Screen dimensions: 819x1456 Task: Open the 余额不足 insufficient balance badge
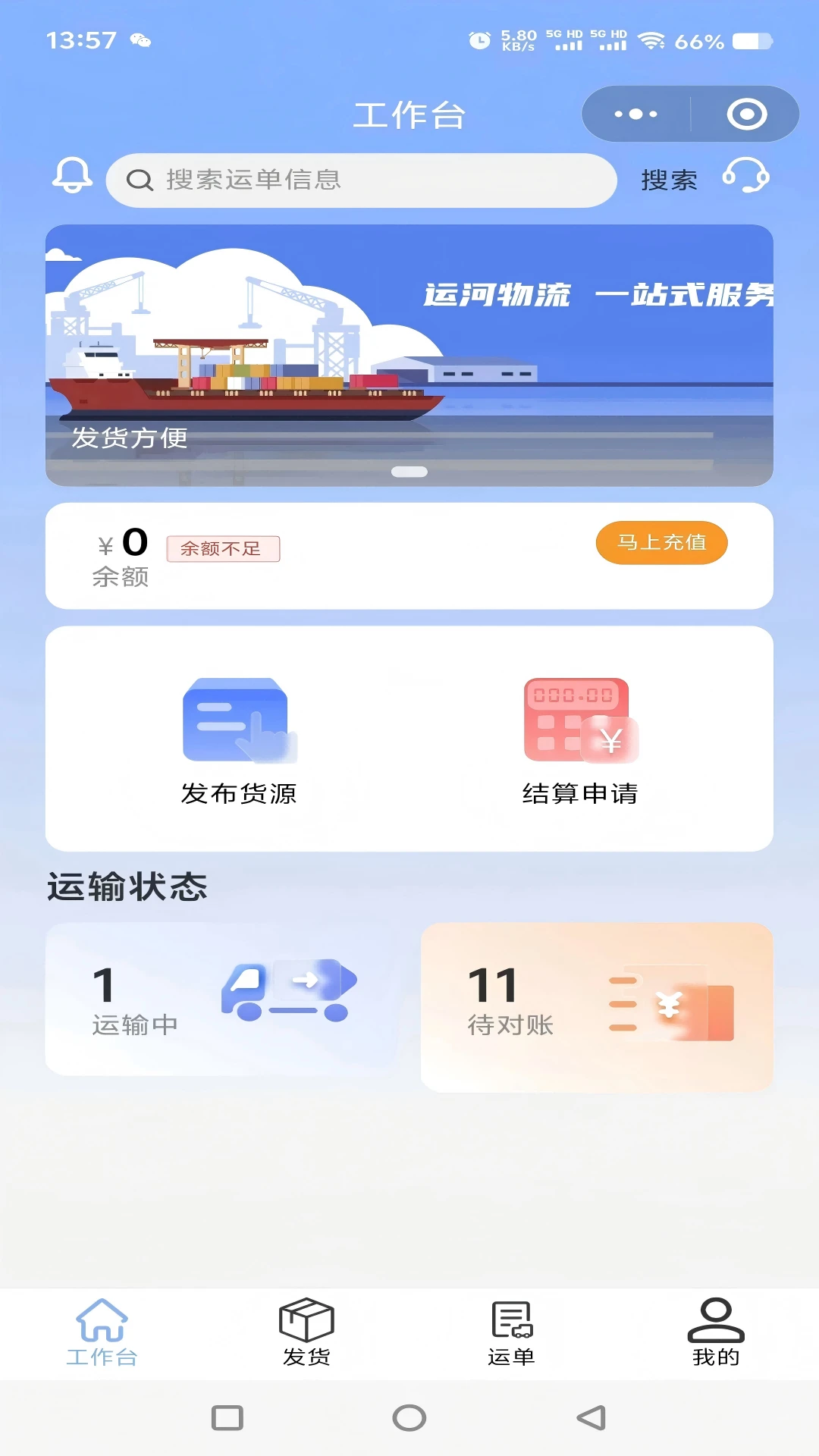point(223,548)
